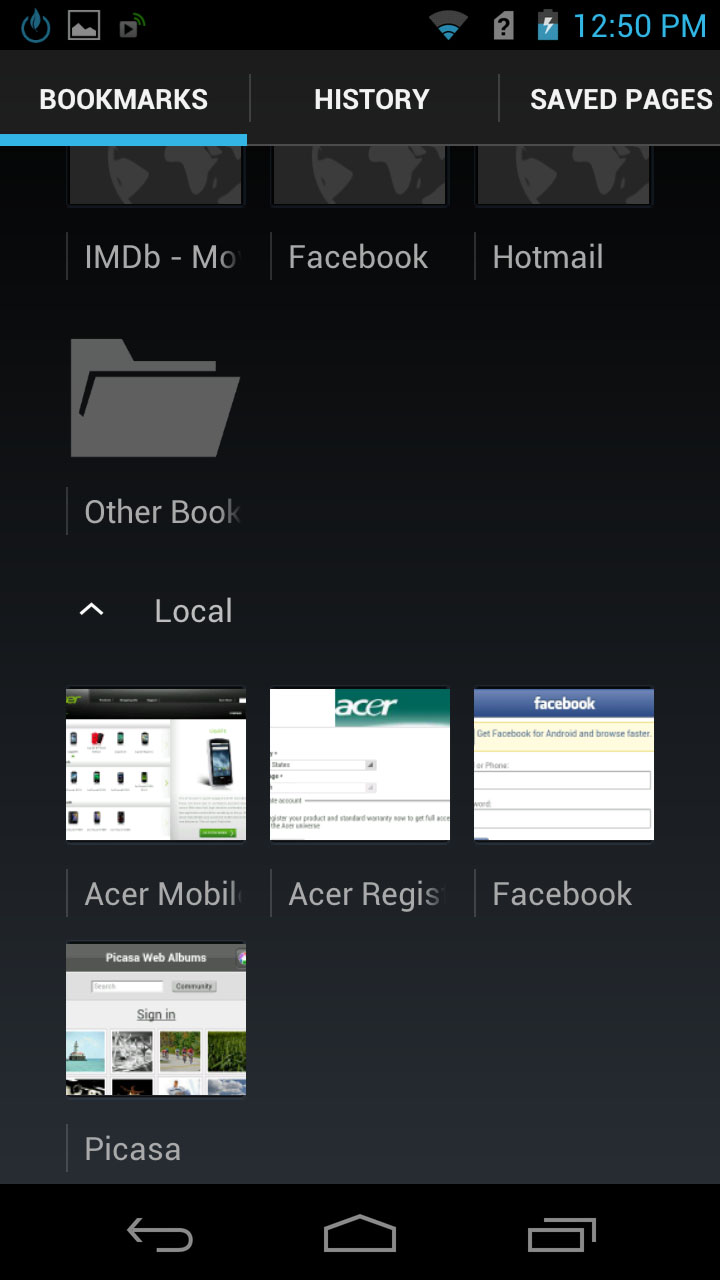720x1280 pixels.
Task: Switch to the History tab
Action: 371,99
